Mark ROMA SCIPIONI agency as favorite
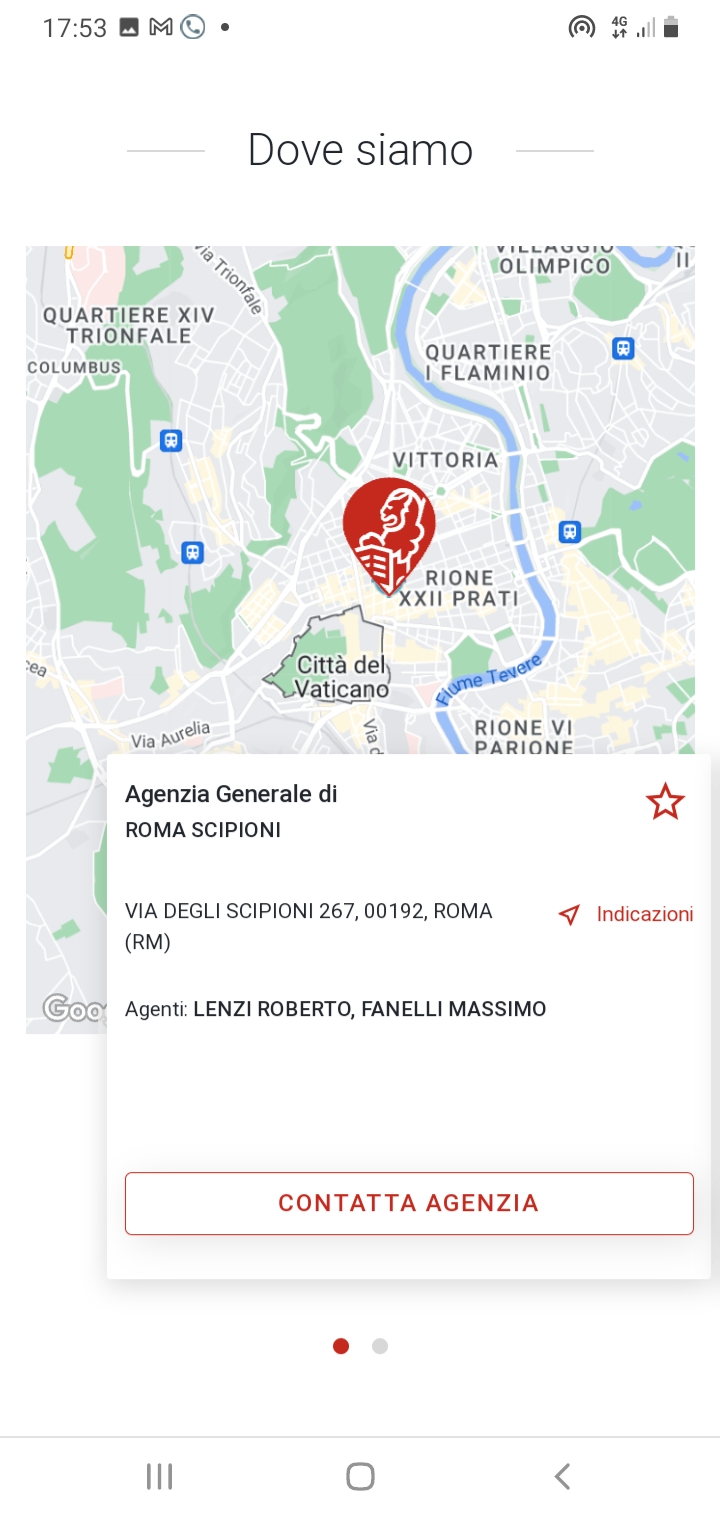Screen dimensions: 720x1520 coord(665,802)
